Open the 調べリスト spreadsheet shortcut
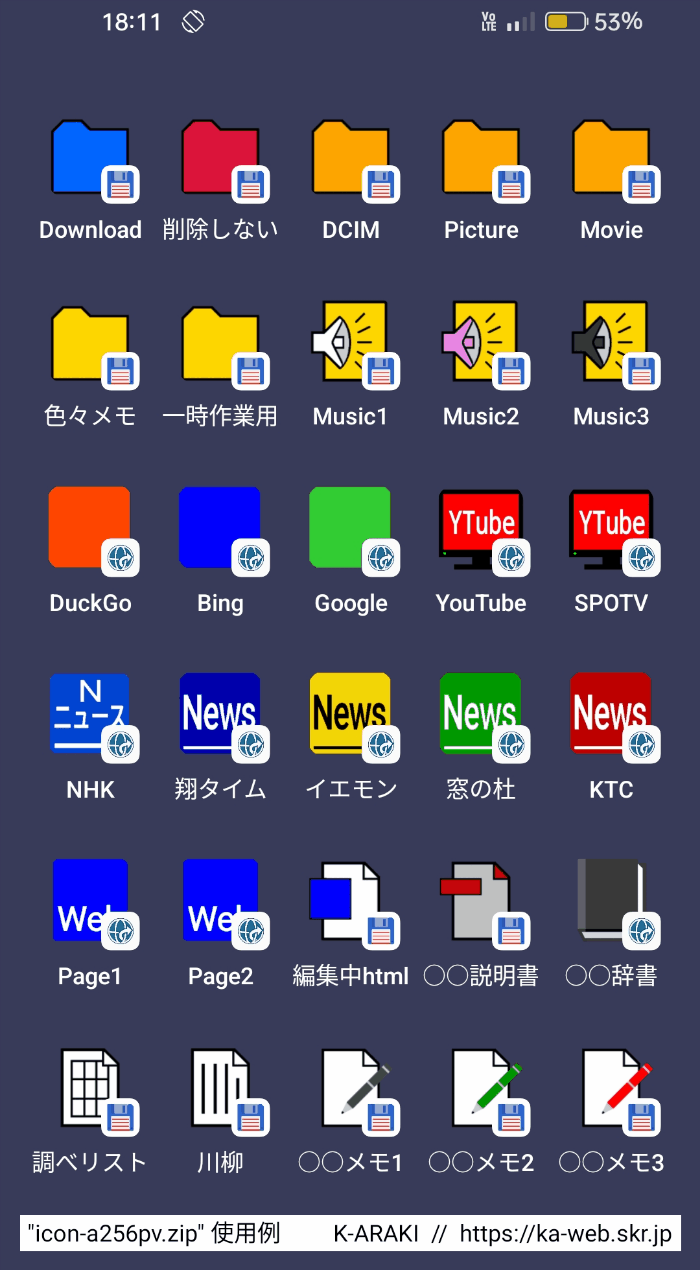 pos(90,1087)
